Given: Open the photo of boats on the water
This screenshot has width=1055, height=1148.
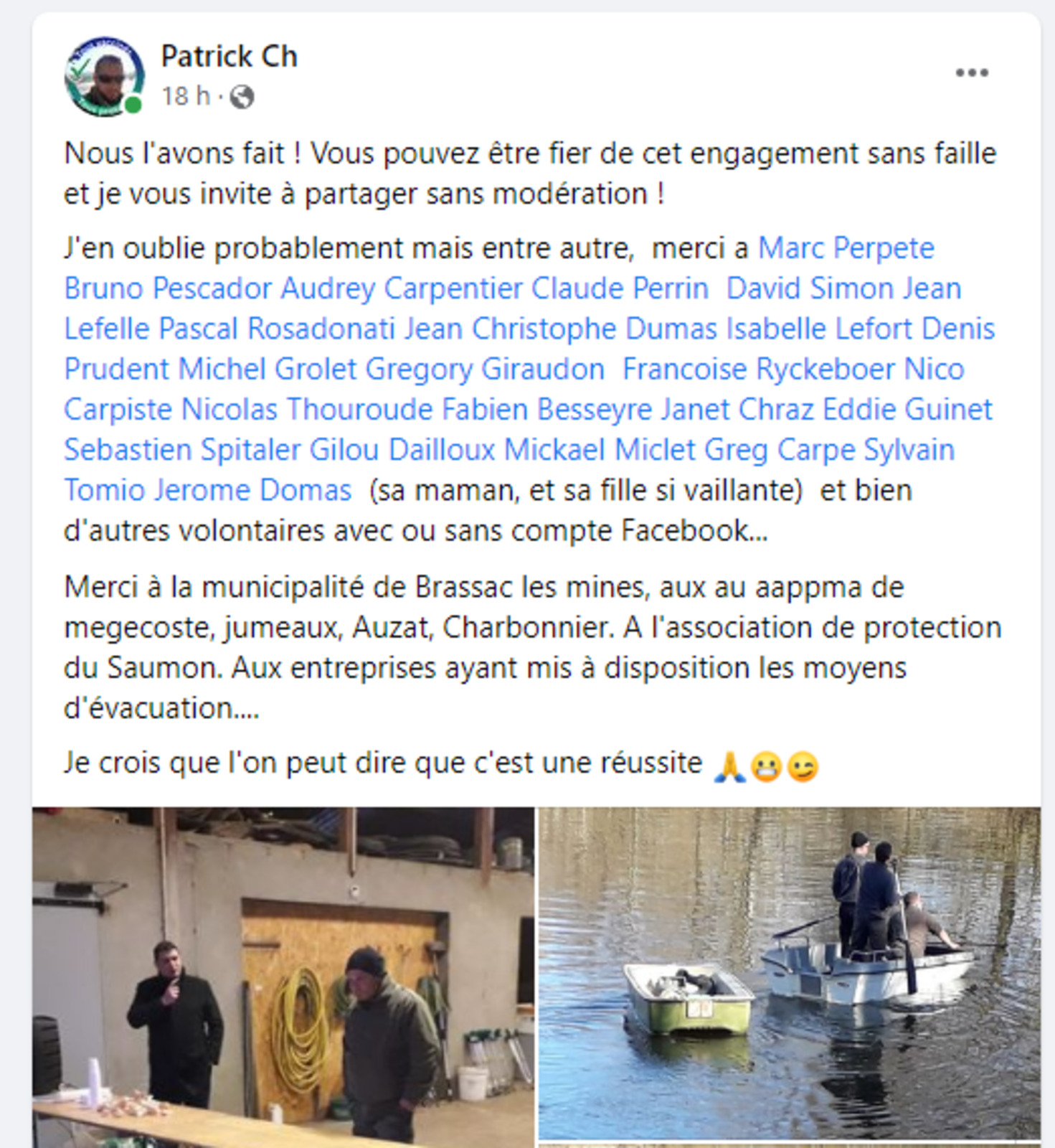Looking at the screenshot, I should coord(789,972).
